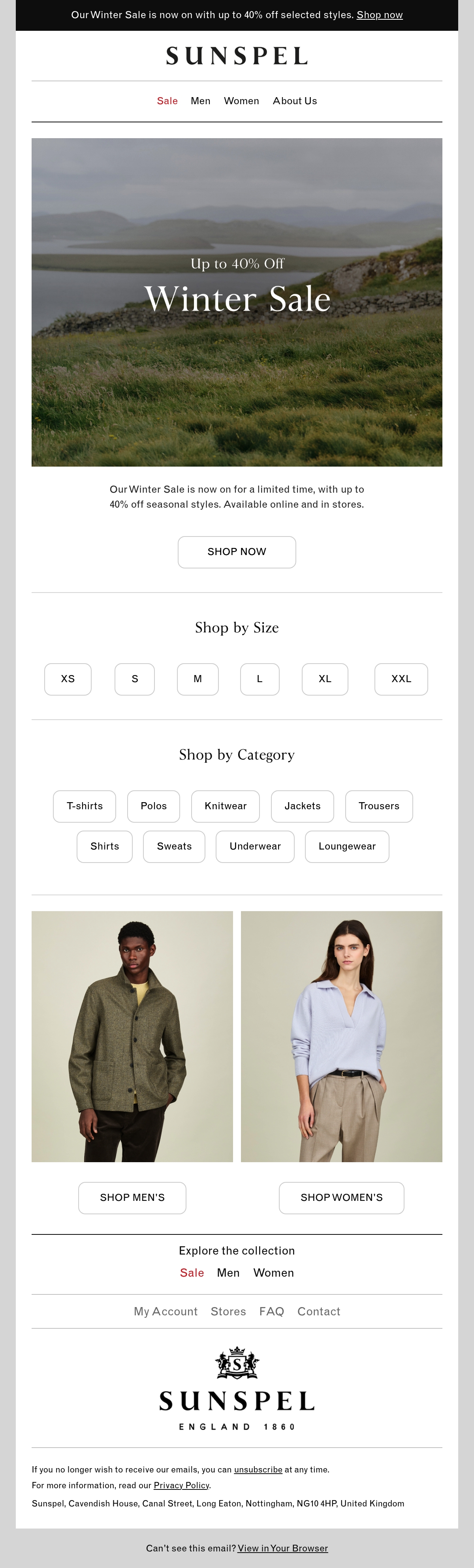
Task: Open the Women link in the top navigation
Action: [241, 101]
